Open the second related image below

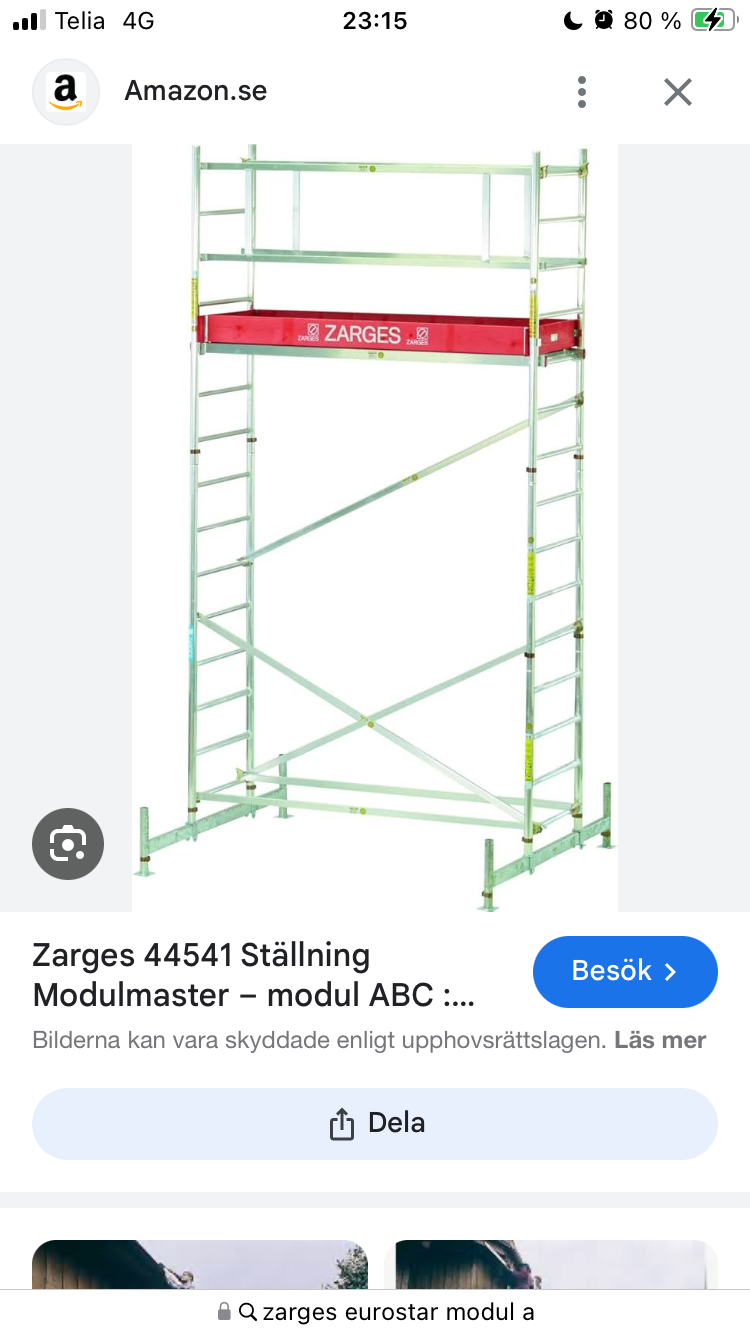coord(551,1264)
